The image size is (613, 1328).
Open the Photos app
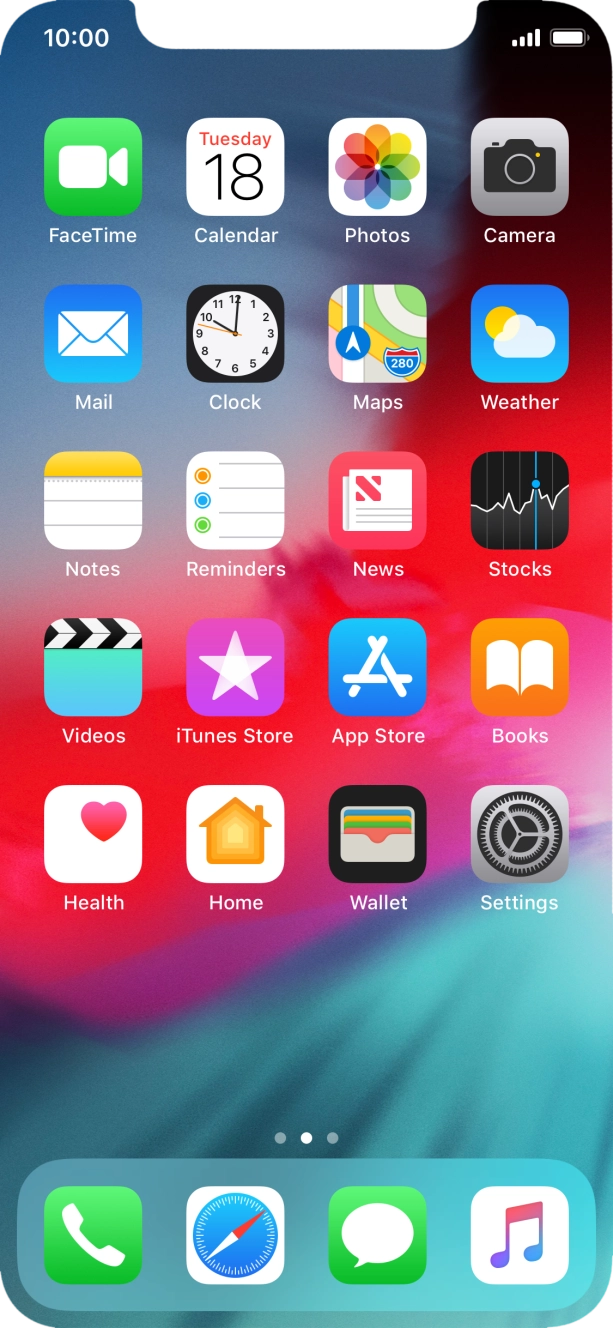(x=378, y=167)
